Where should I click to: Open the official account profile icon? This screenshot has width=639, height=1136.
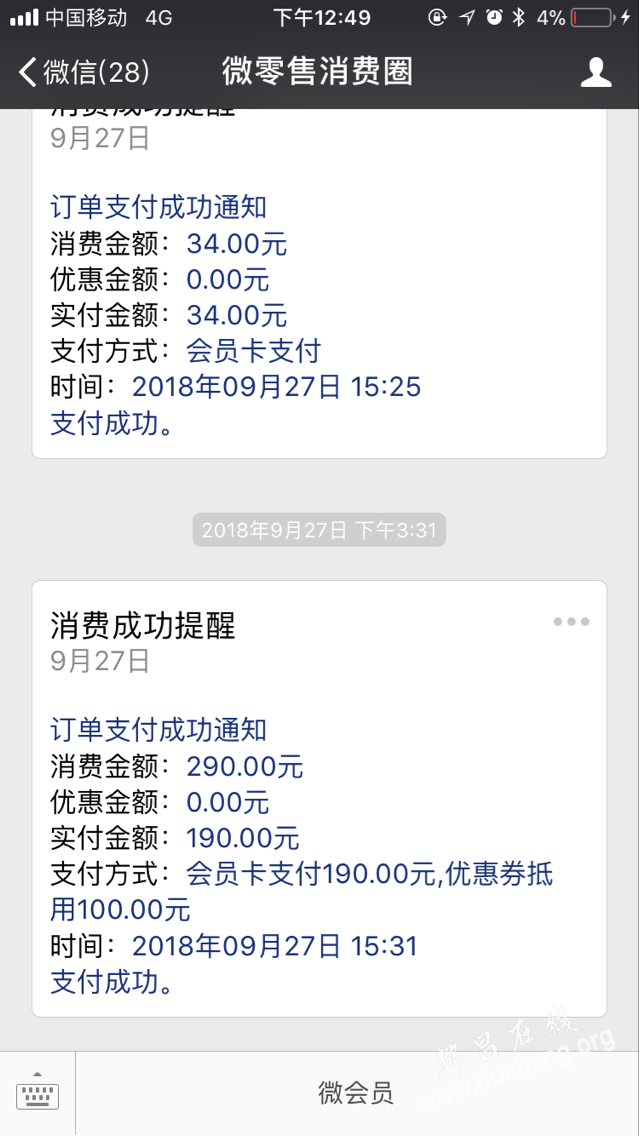pos(596,72)
